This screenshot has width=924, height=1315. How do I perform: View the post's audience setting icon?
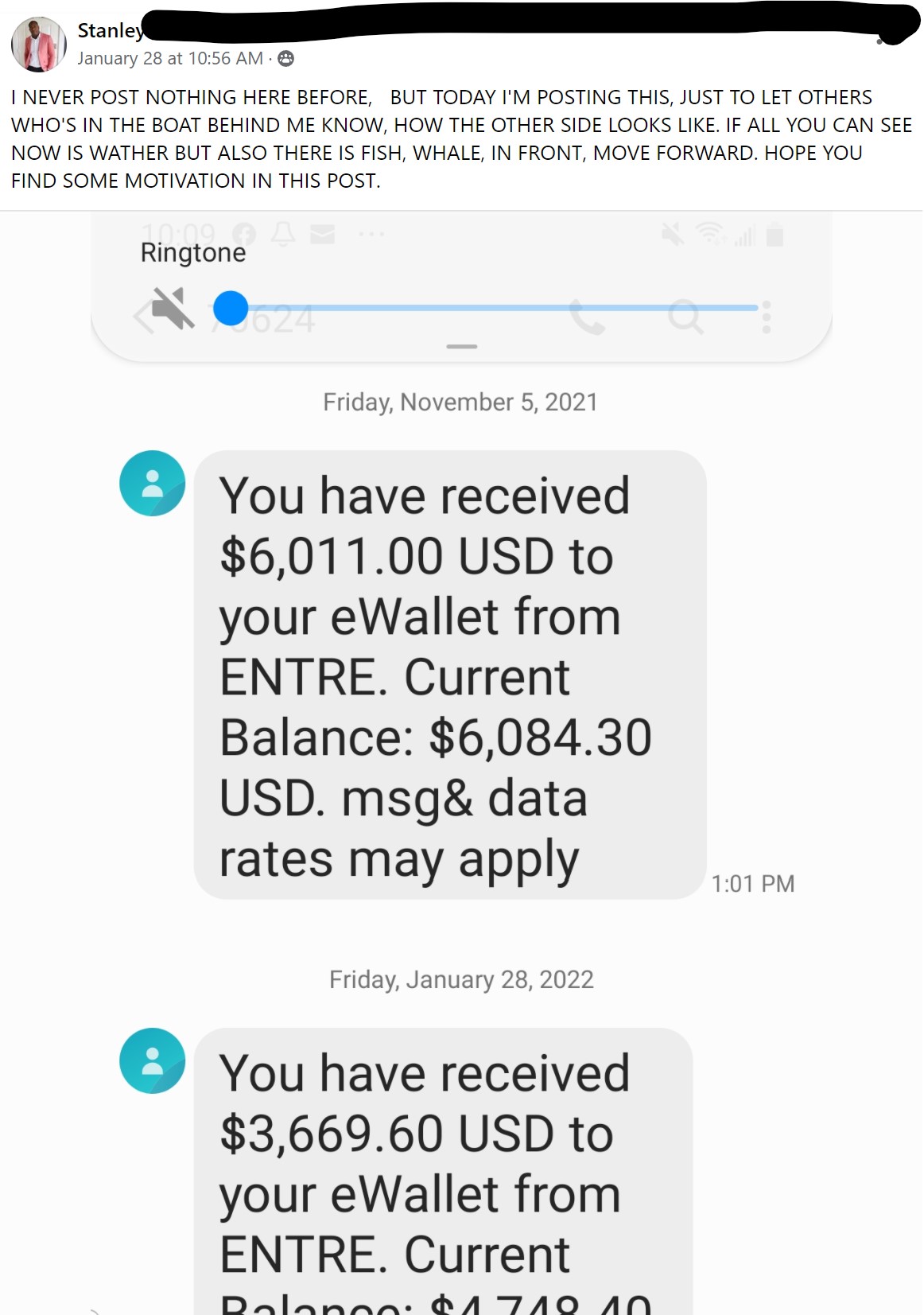(x=286, y=59)
